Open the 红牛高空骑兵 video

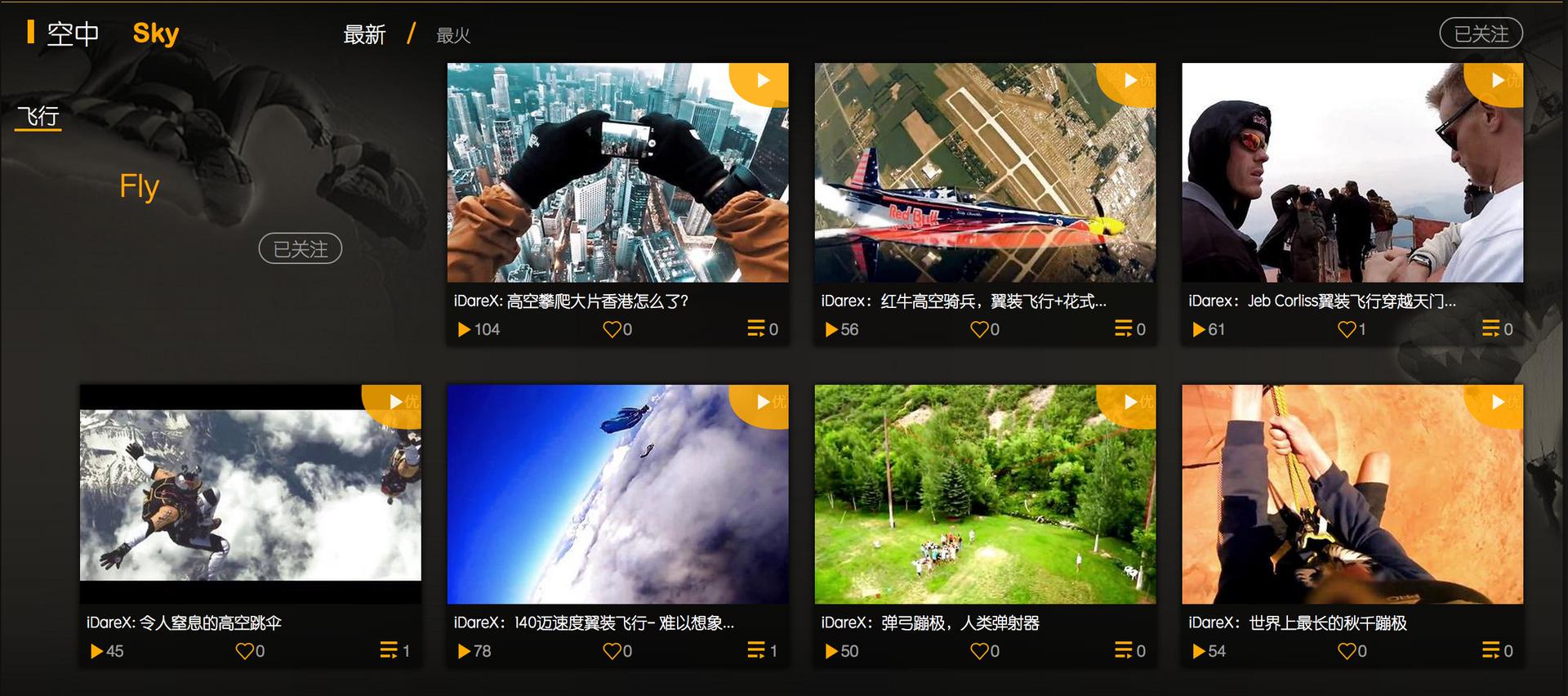coord(985,172)
